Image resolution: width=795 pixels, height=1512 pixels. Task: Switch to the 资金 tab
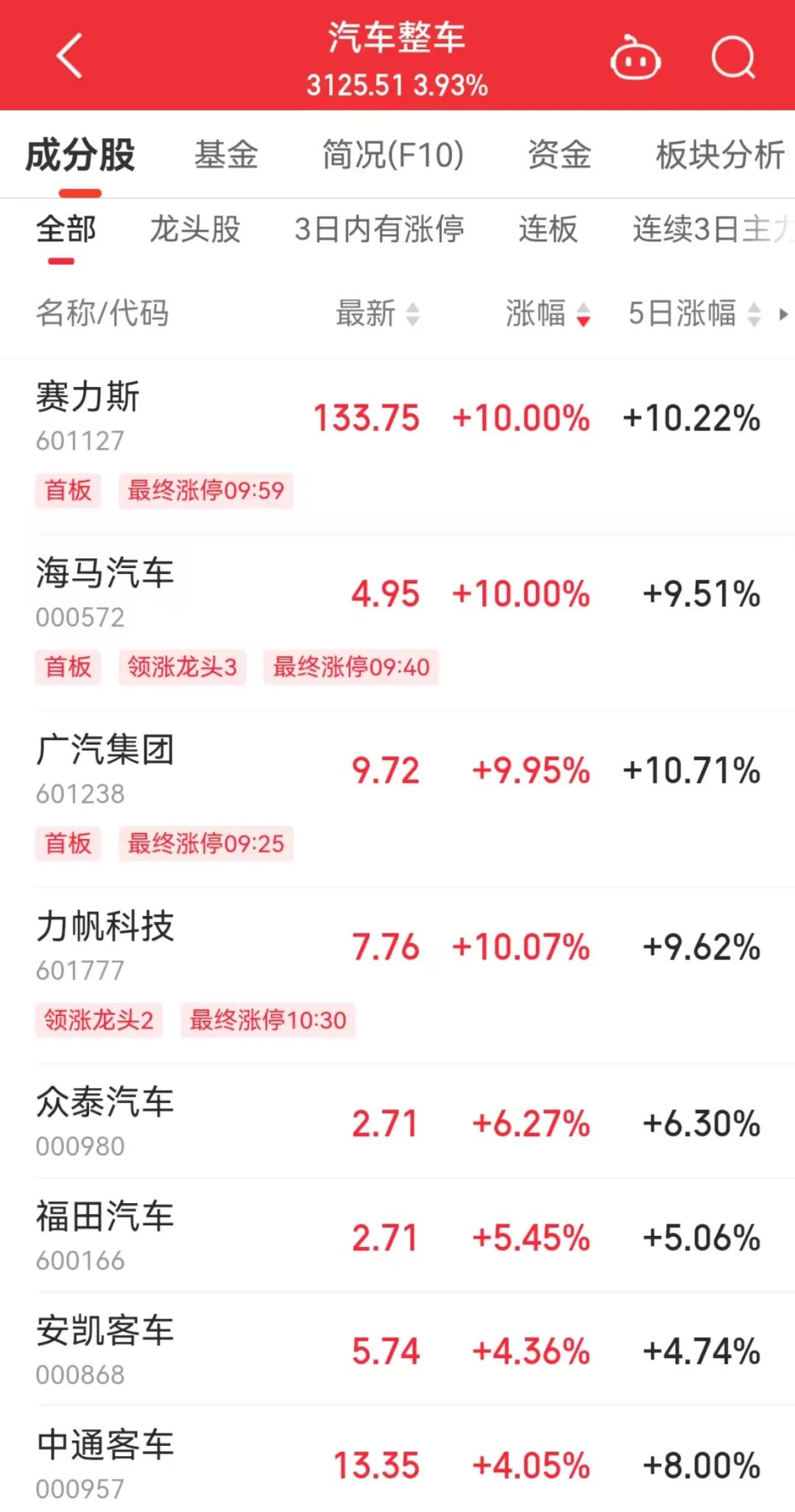(559, 155)
